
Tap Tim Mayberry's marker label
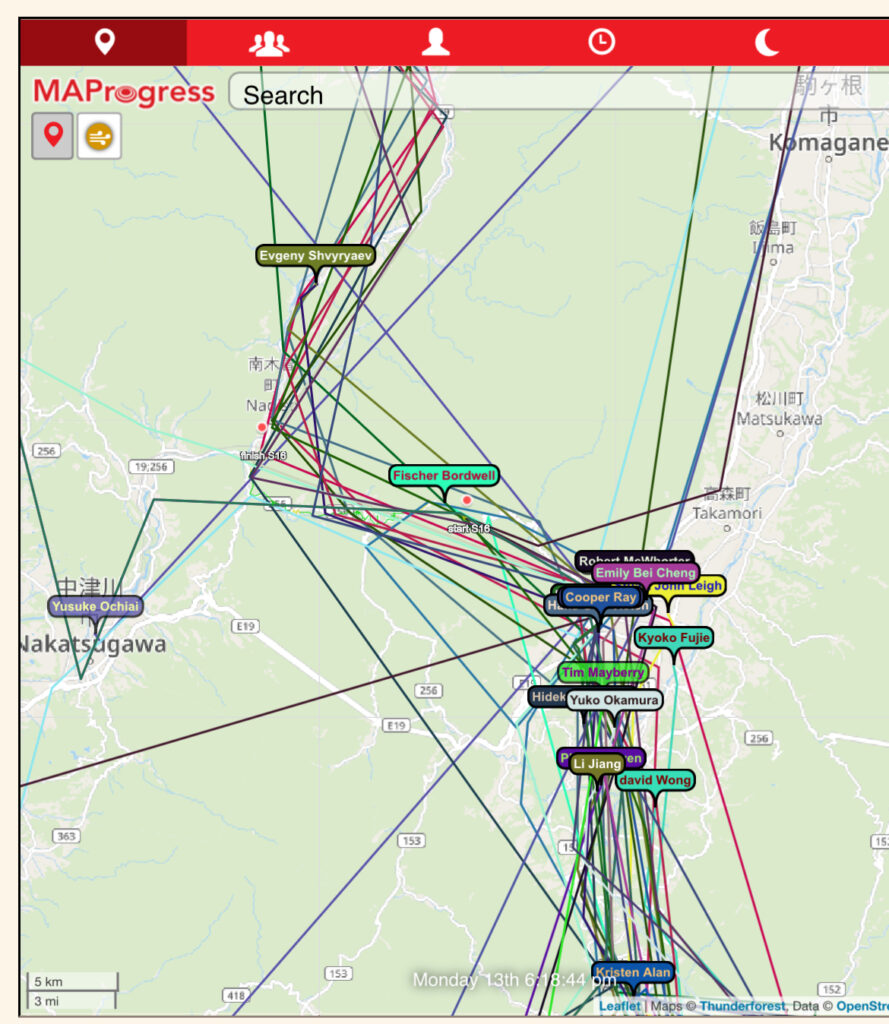[x=602, y=673]
